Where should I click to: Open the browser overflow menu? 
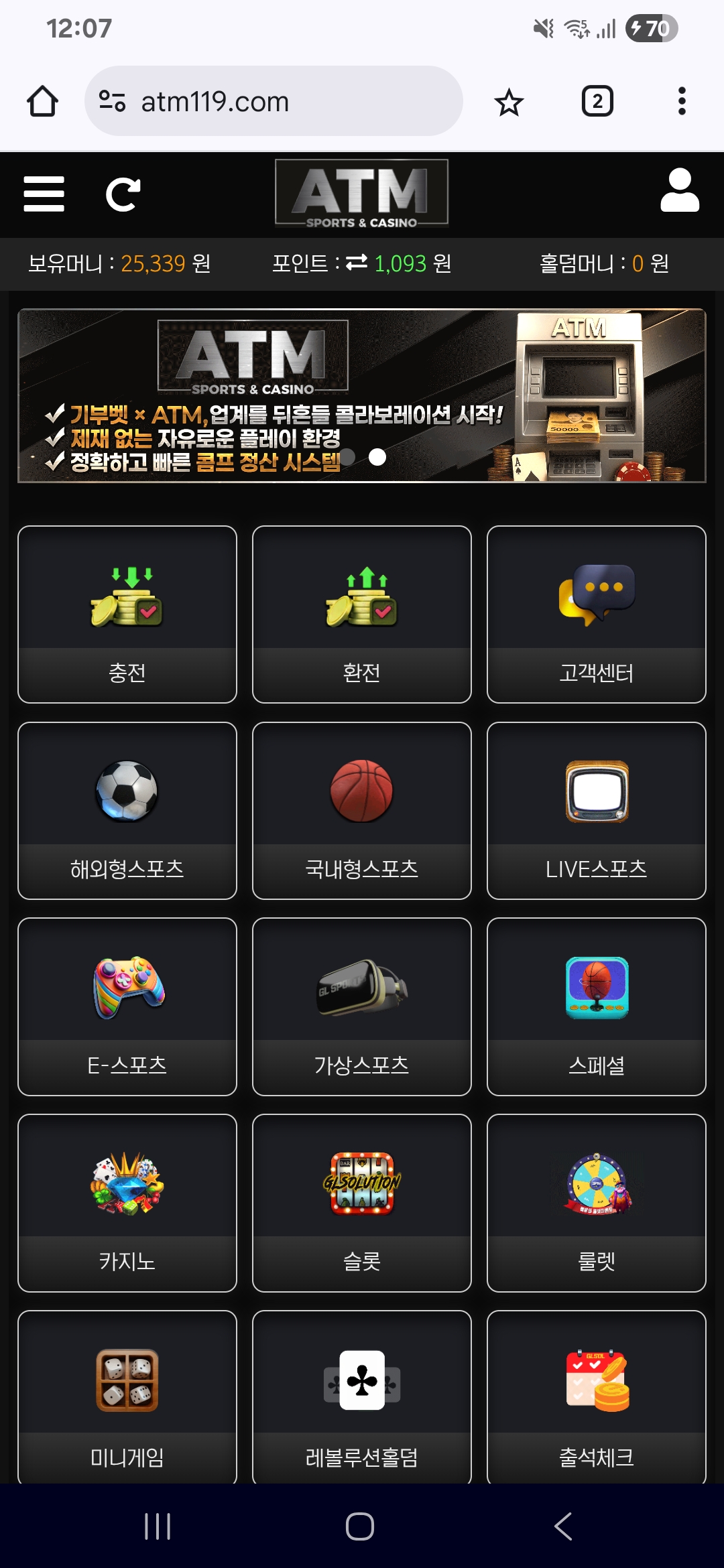click(x=682, y=102)
